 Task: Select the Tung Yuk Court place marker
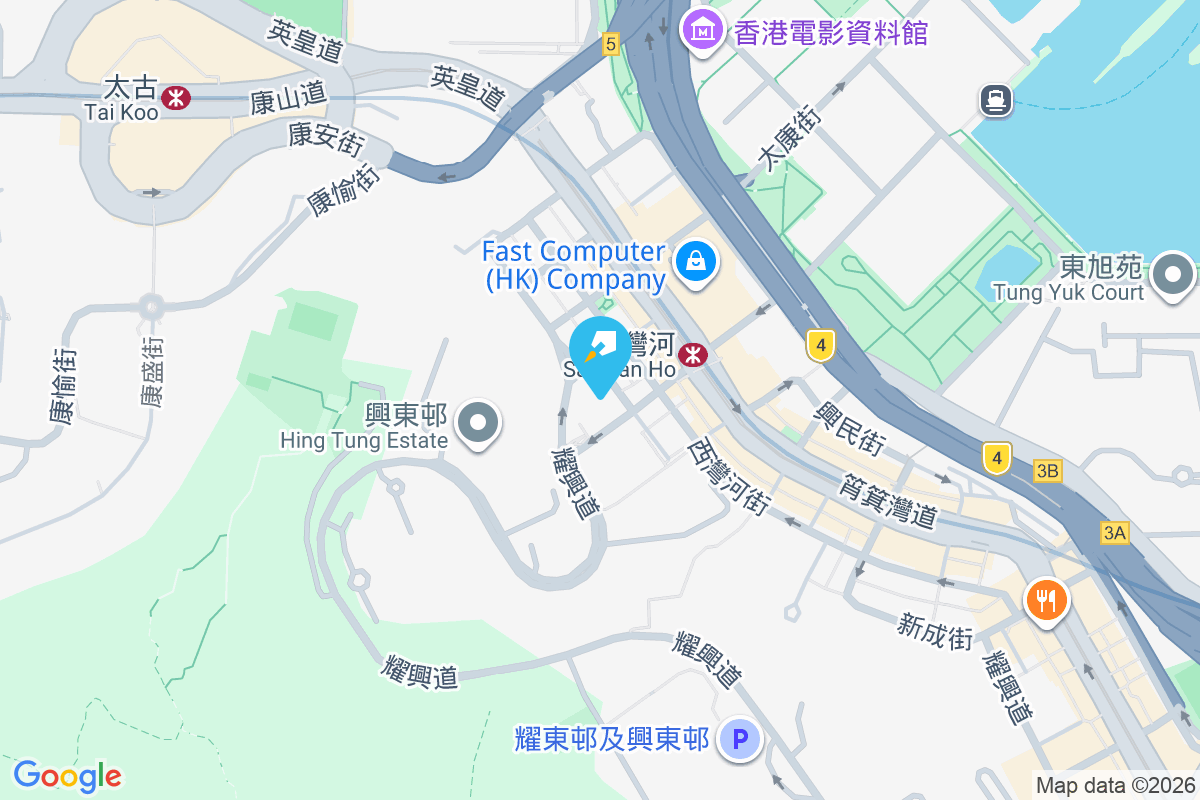click(x=1172, y=274)
